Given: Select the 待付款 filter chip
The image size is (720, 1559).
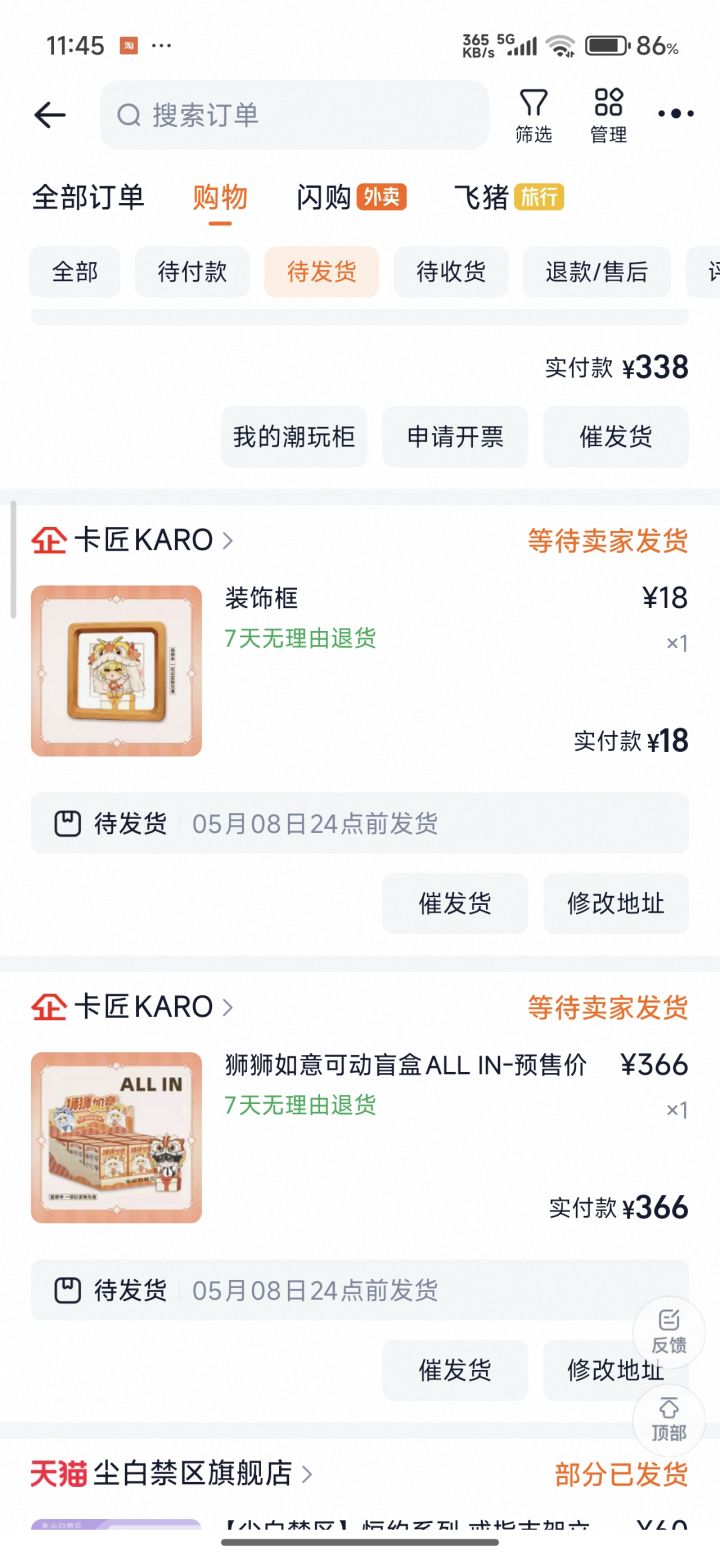Looking at the screenshot, I should 191,272.
